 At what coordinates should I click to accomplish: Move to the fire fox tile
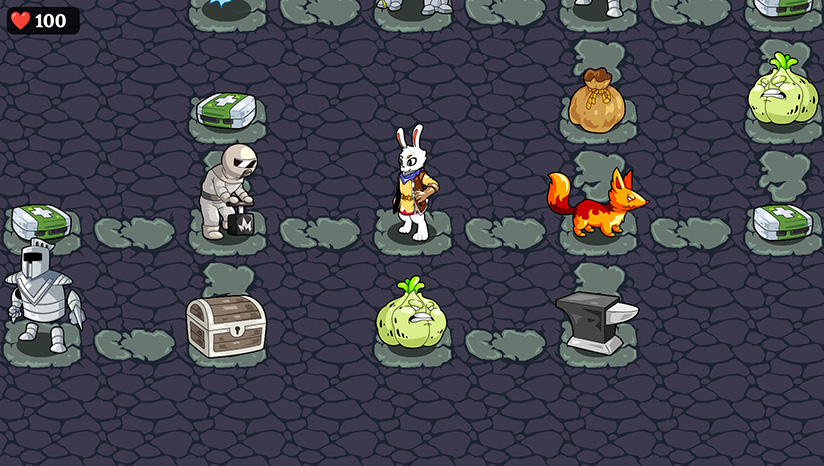597,205
